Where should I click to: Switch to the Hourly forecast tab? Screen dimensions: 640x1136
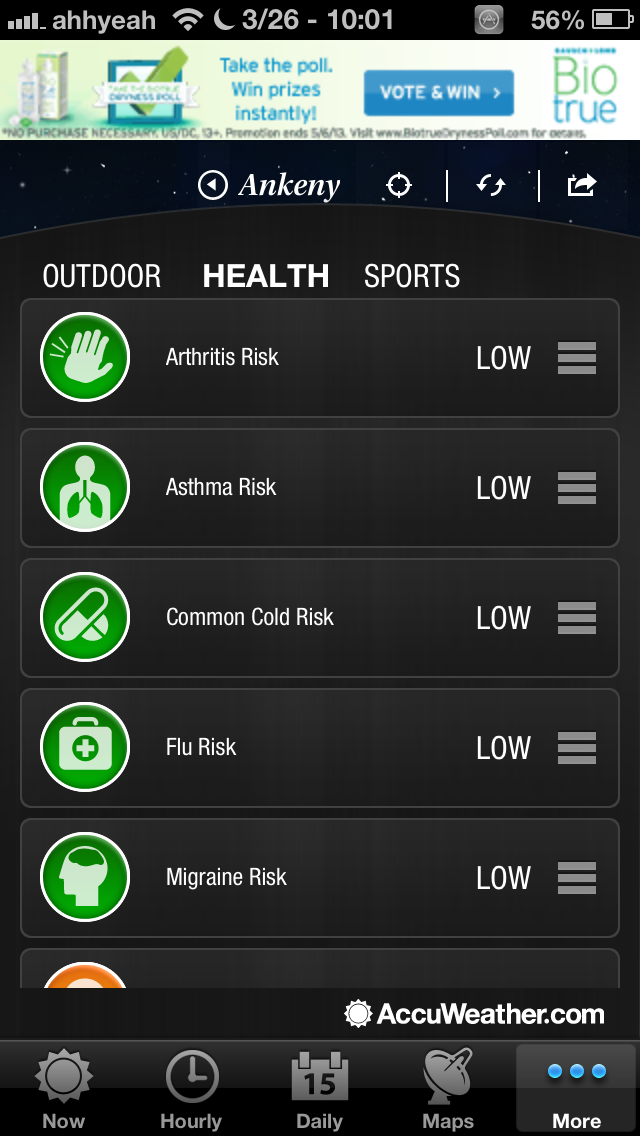191,1089
